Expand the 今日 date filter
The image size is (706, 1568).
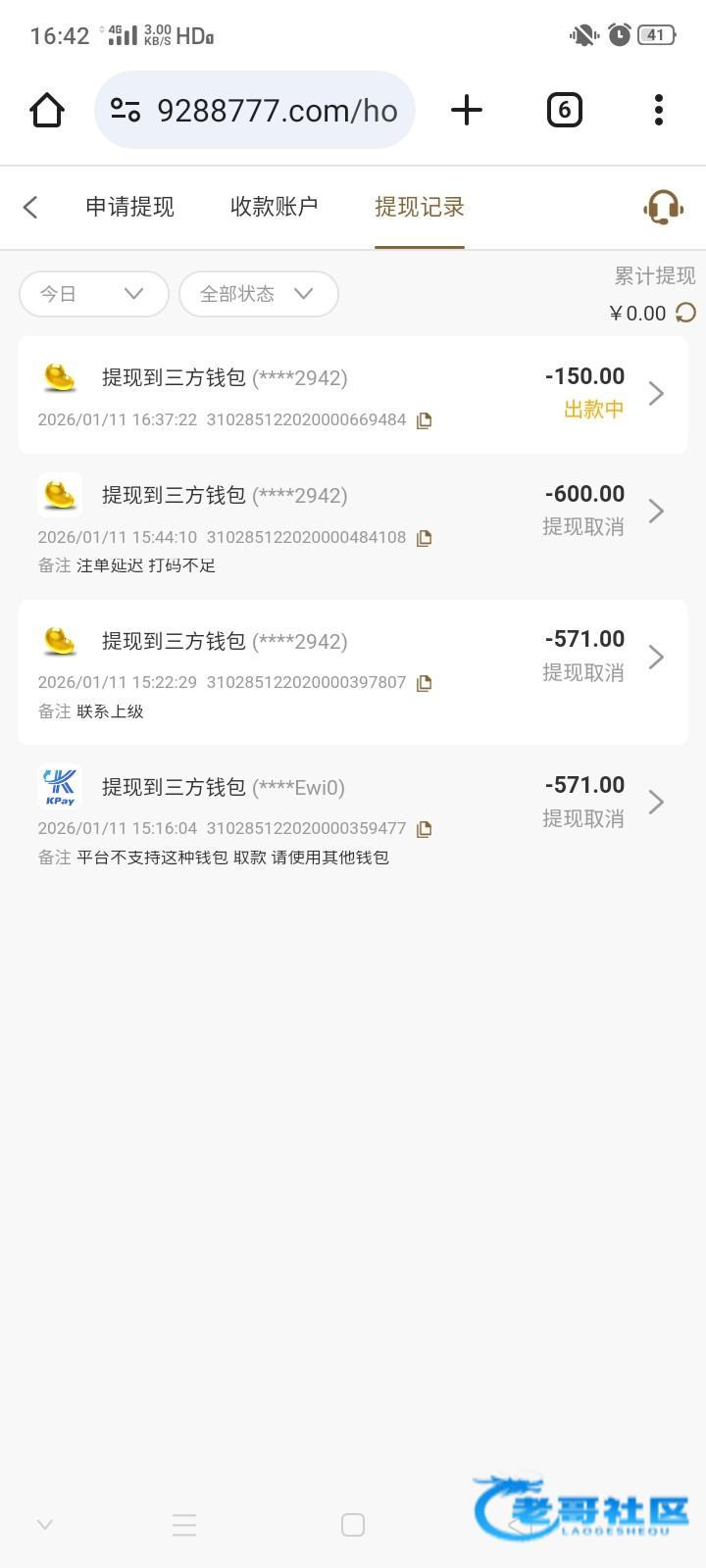click(93, 294)
